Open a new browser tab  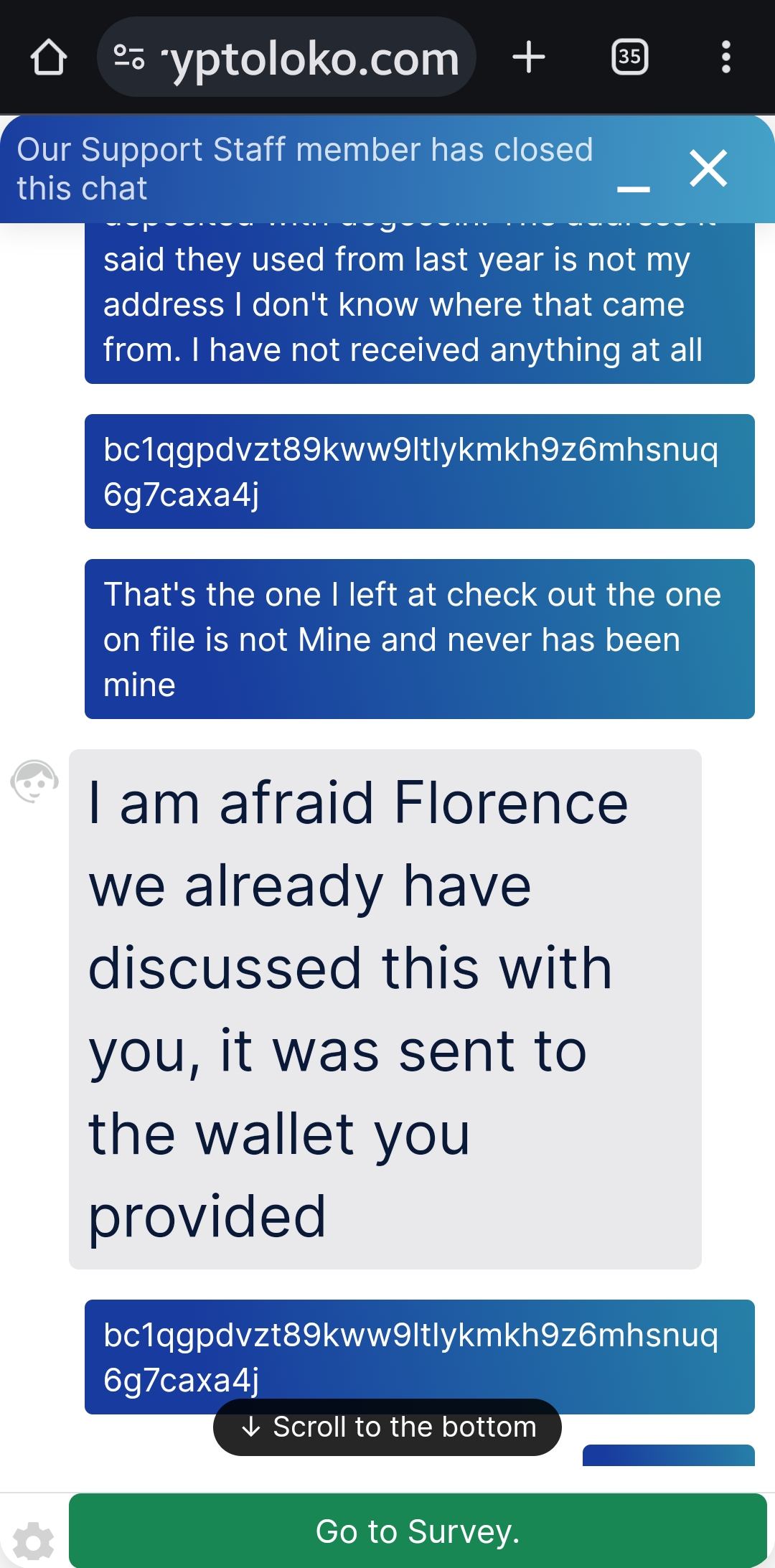coord(529,57)
